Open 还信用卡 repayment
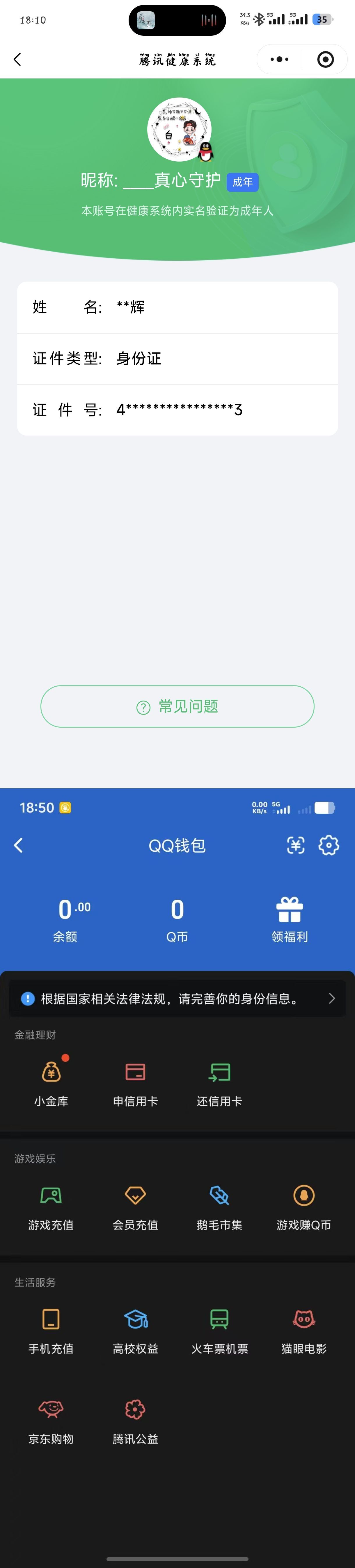The image size is (355, 1568). point(220,1083)
